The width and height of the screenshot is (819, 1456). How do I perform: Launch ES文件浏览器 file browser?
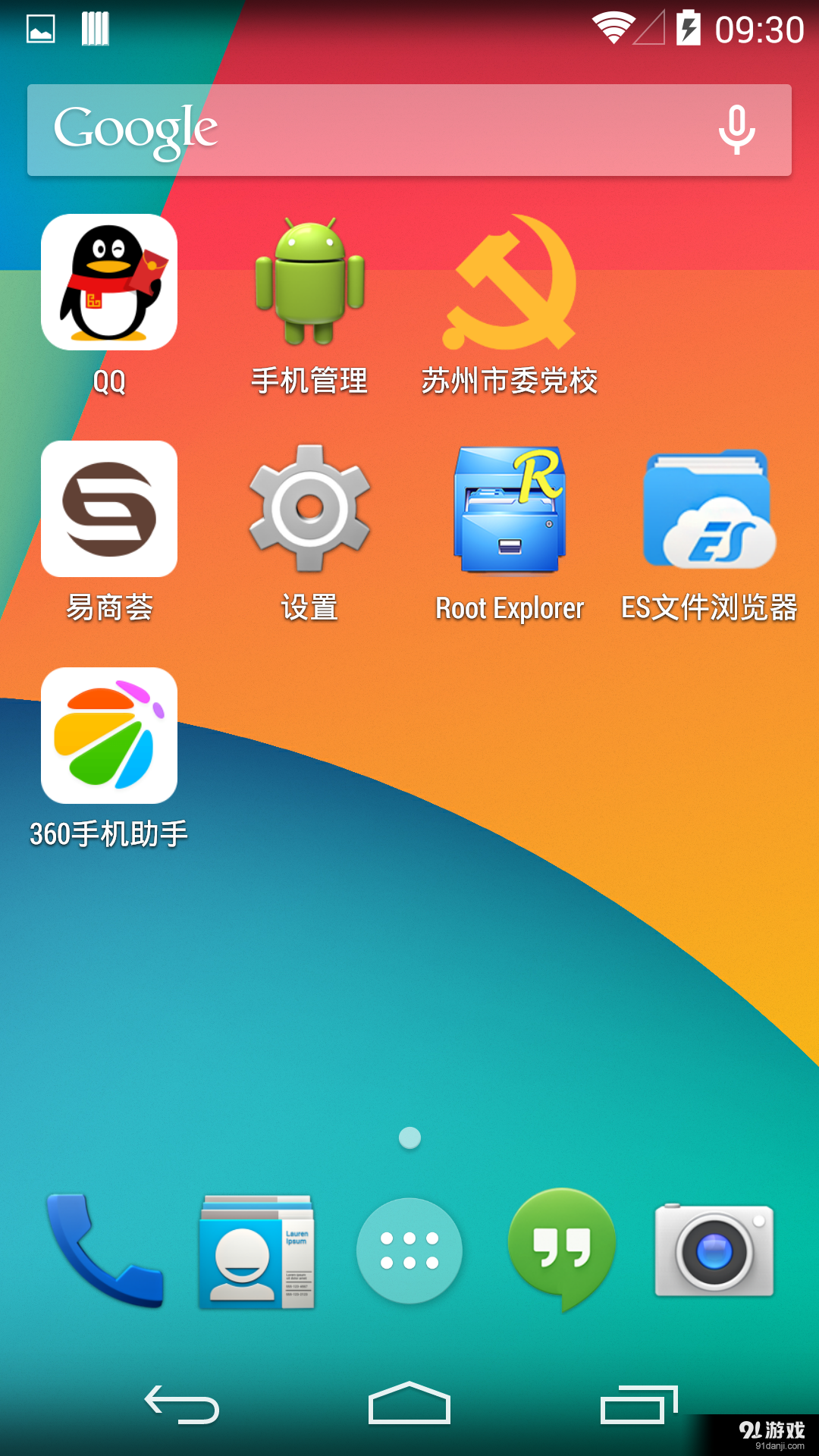[x=710, y=510]
